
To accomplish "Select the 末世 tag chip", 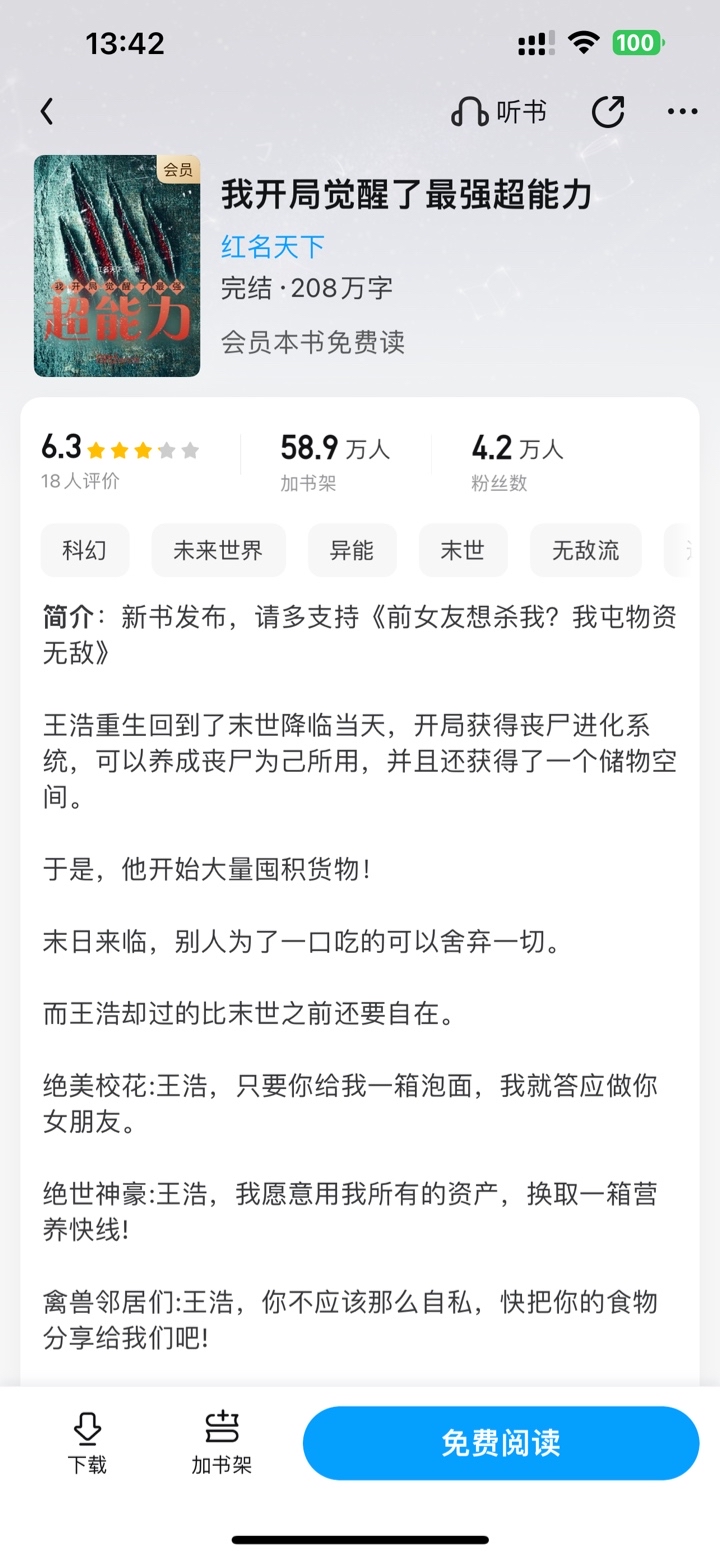I will 463,550.
